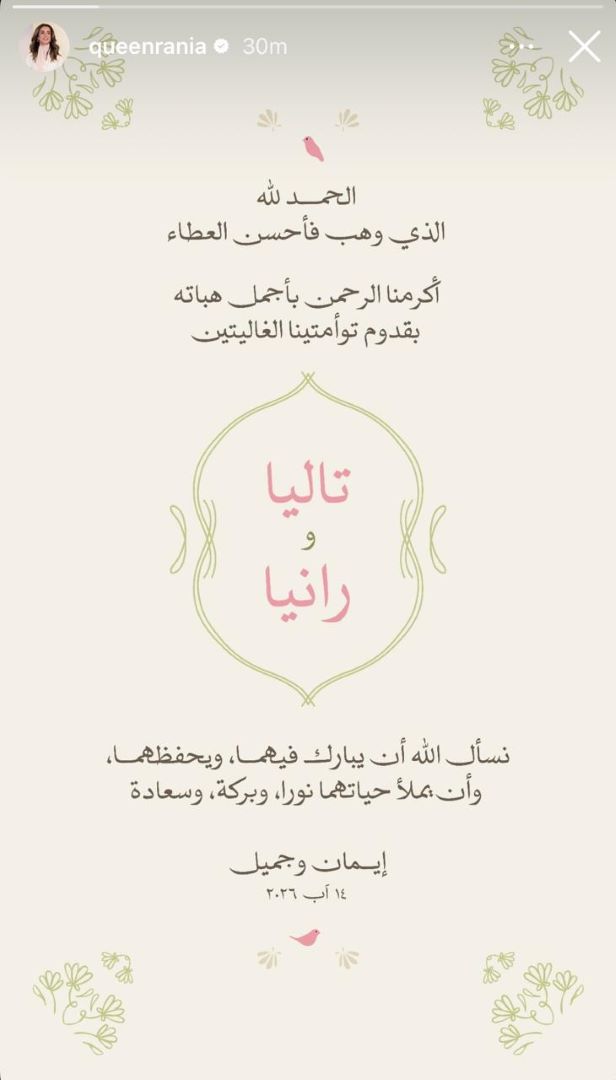Close the story viewer

click(584, 47)
